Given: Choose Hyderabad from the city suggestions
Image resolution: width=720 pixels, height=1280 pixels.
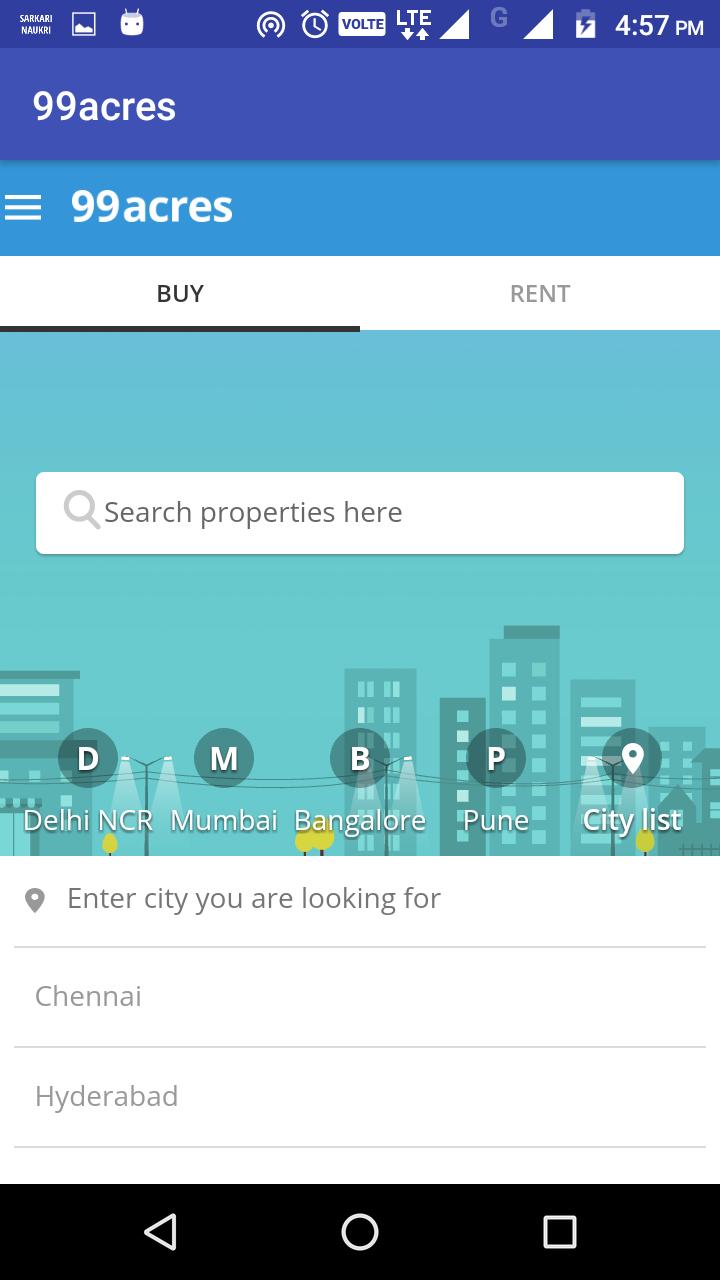Looking at the screenshot, I should pyautogui.click(x=107, y=1096).
